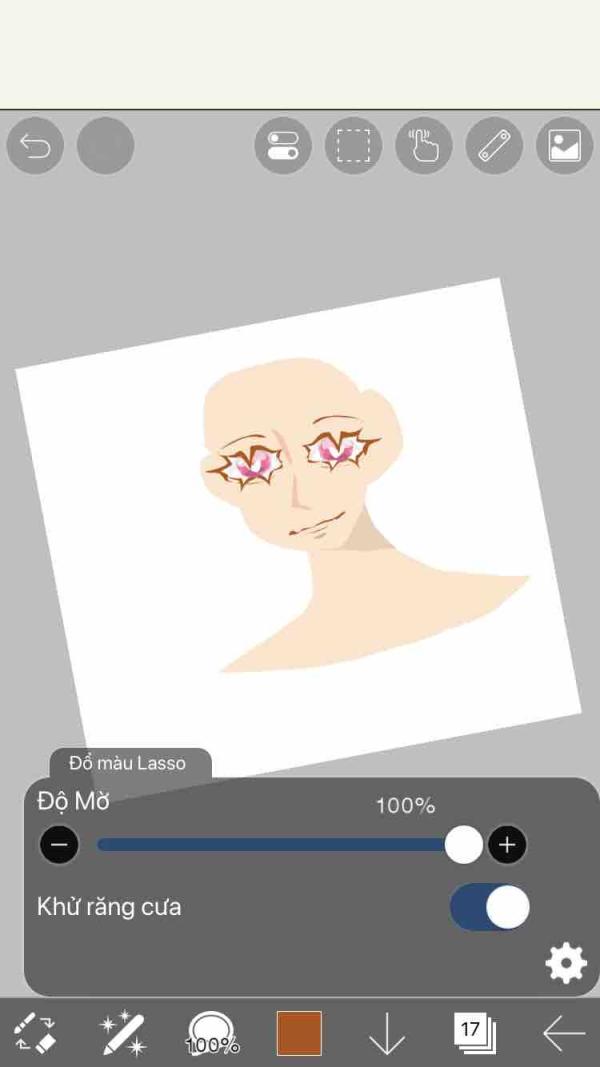Open the layers panel showing 17

(474, 1032)
